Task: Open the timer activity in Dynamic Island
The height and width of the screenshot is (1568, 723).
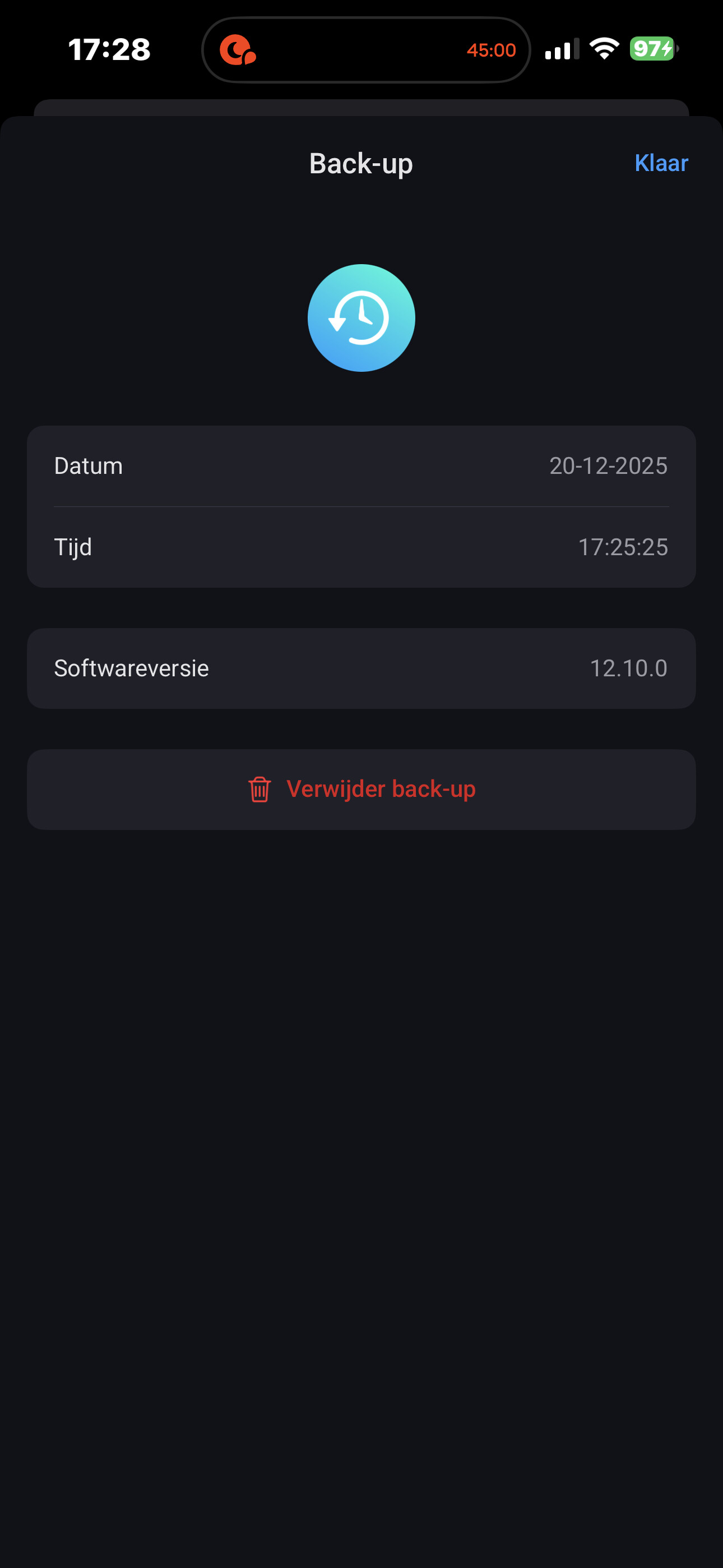Action: point(367,50)
